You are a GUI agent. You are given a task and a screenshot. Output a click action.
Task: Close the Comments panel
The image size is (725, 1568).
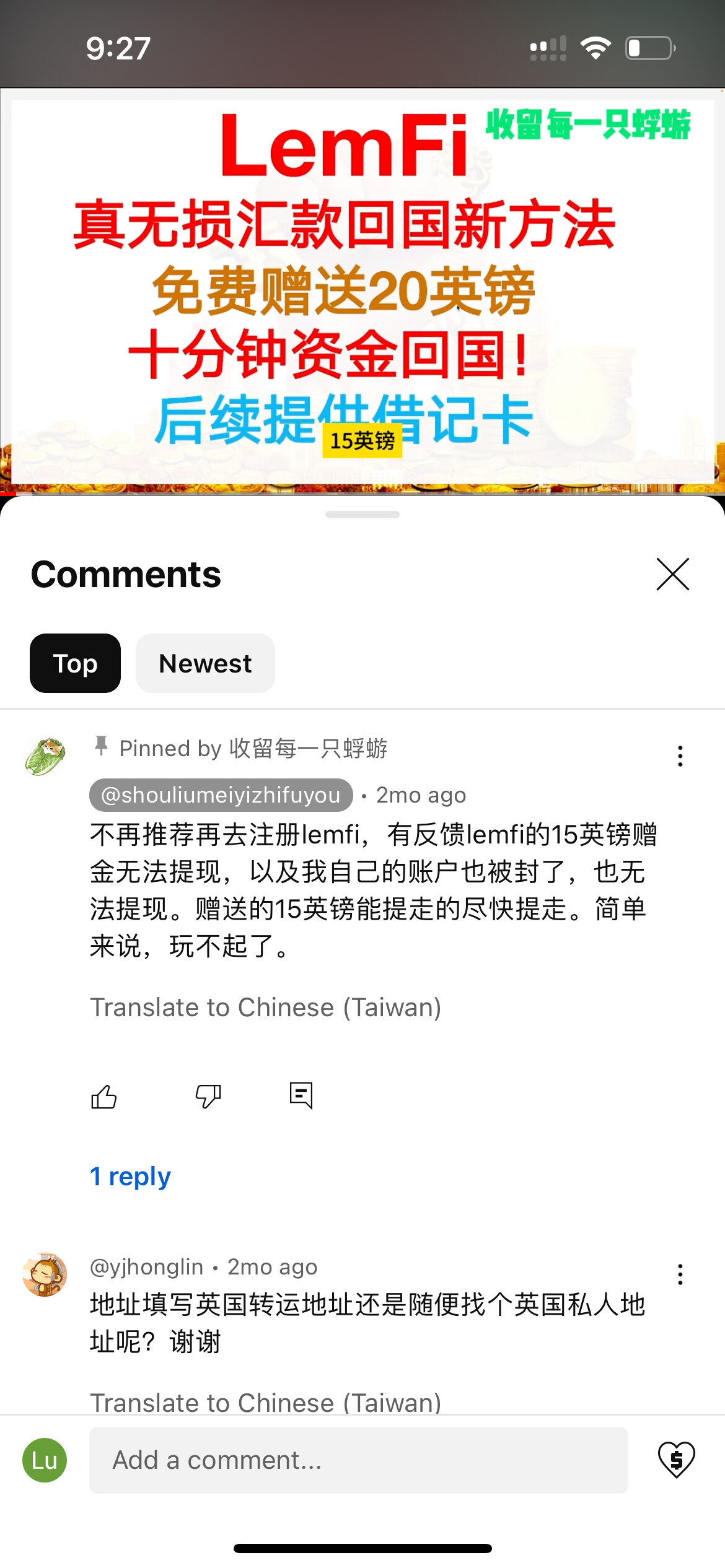coord(672,574)
